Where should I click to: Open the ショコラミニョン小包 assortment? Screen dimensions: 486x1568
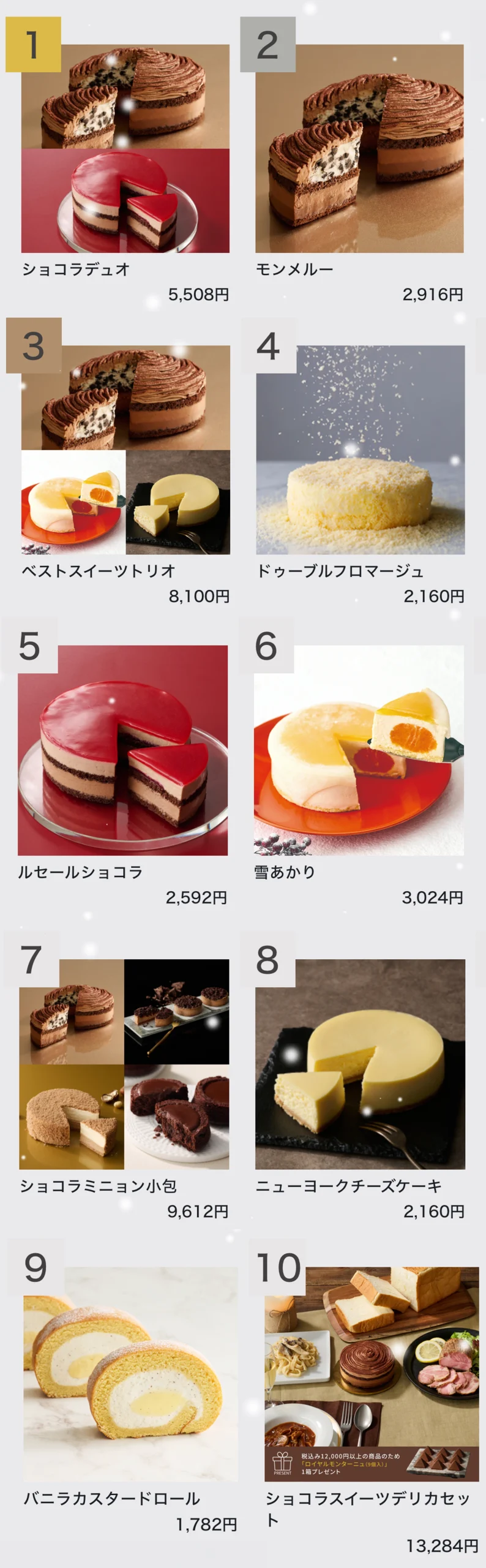pos(124,1064)
